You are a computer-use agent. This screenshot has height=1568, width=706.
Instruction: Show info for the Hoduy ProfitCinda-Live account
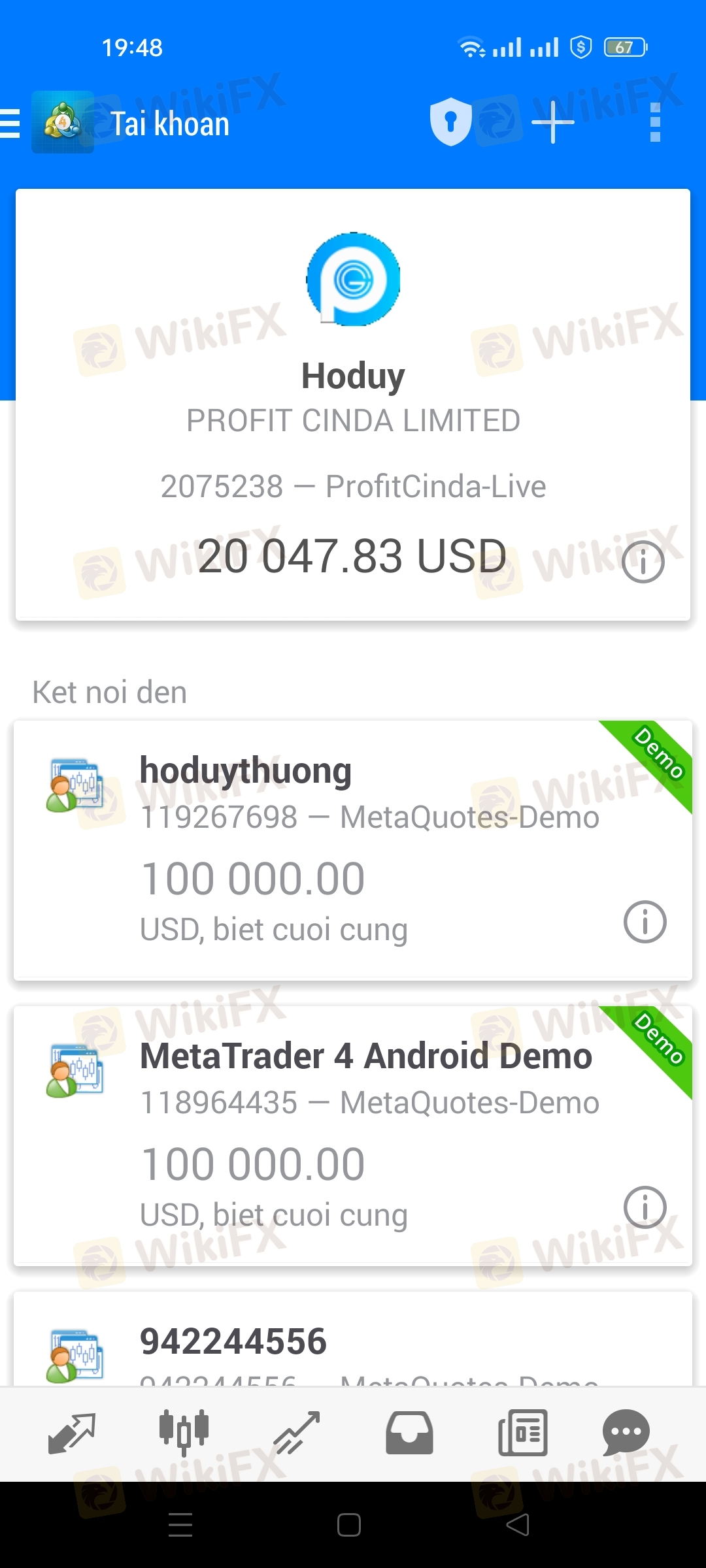click(643, 562)
